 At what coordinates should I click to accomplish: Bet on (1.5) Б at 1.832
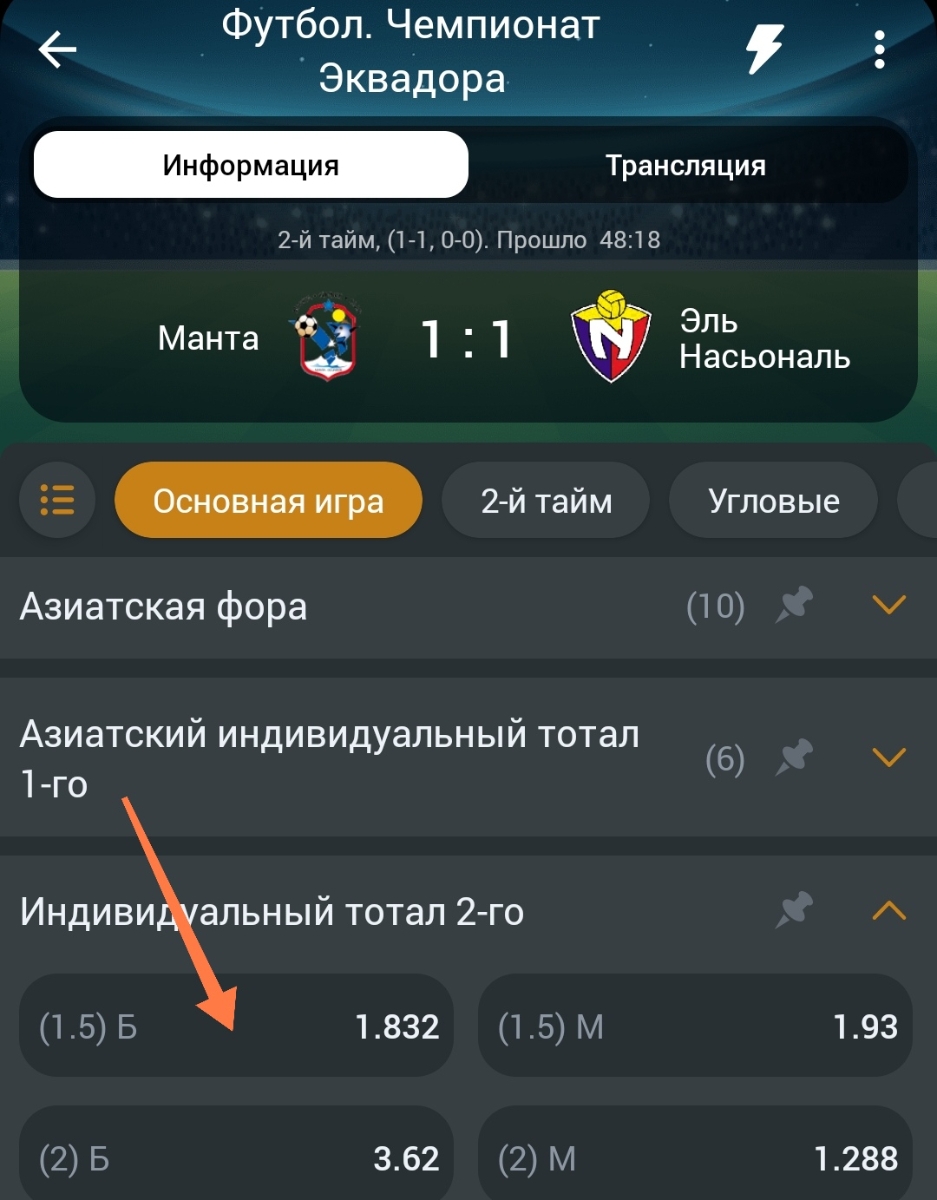(236, 1027)
